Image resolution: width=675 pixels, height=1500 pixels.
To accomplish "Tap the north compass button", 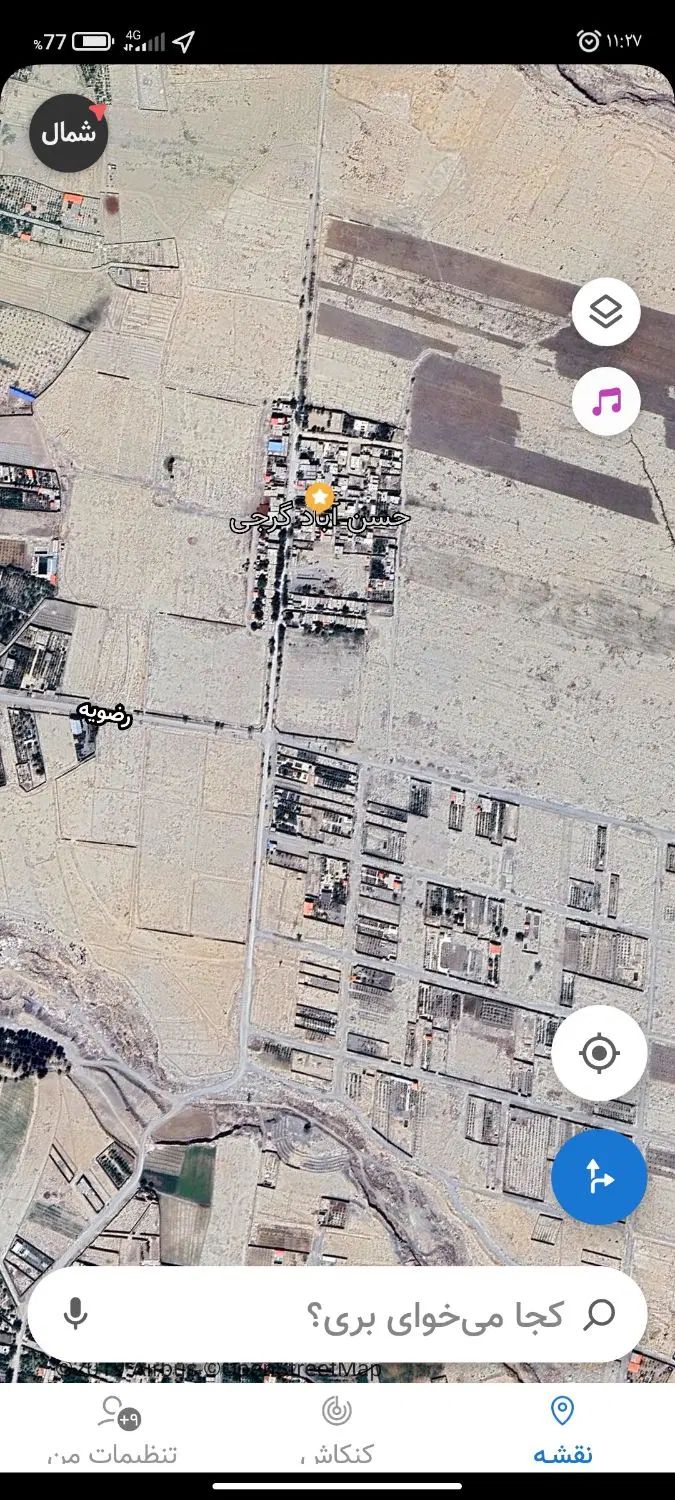I will click(68, 132).
